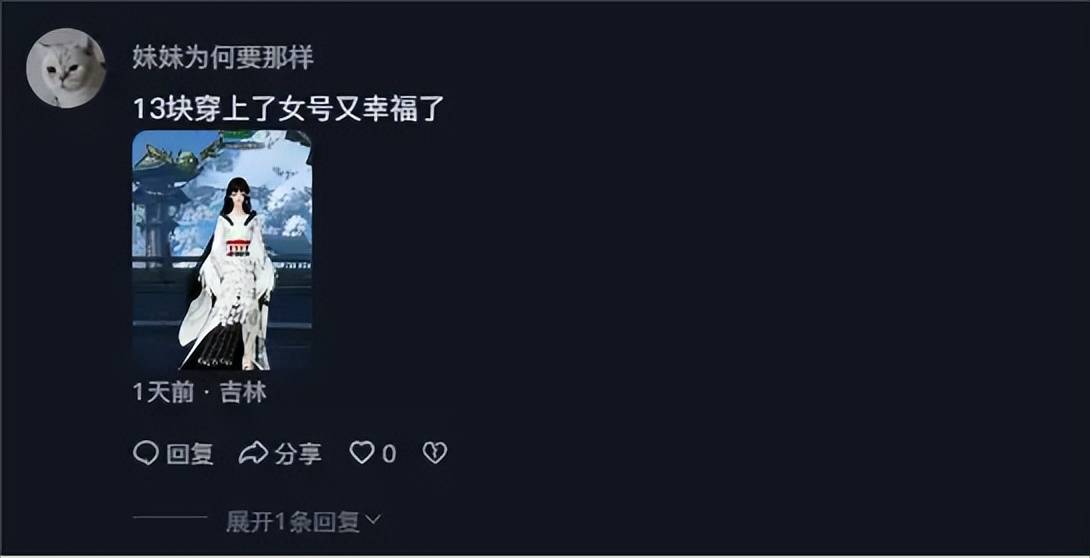Open the cat avatar of 妹妹为何要那样
1090x558 pixels.
[x=66, y=68]
